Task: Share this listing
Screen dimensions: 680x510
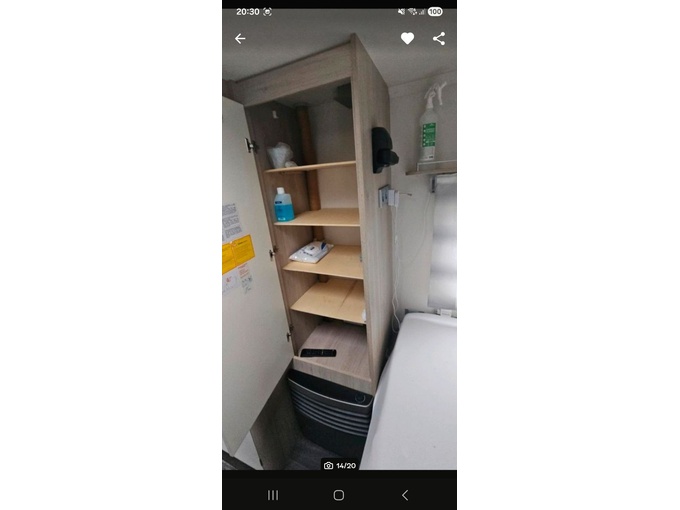Action: [x=439, y=39]
